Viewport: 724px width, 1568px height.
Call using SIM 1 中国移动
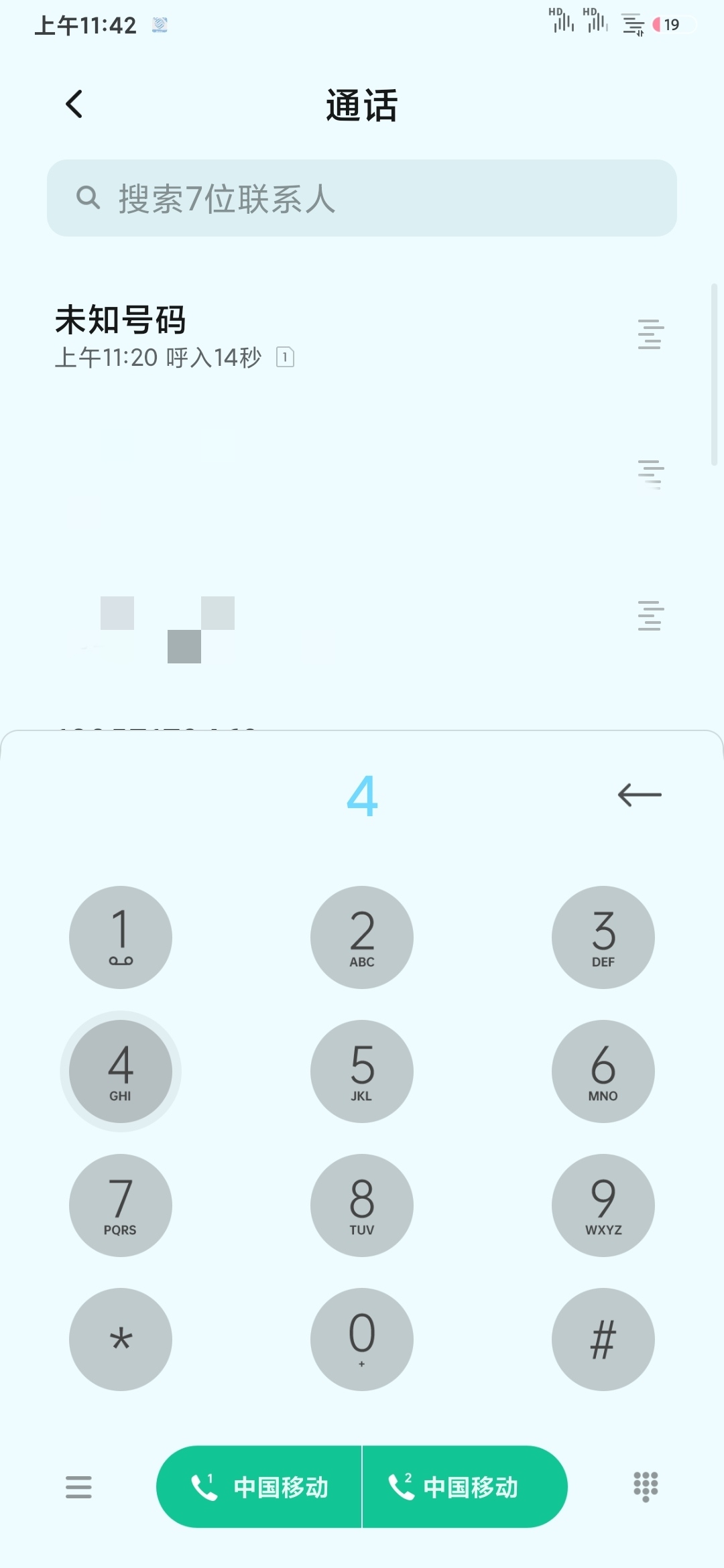point(259,1487)
